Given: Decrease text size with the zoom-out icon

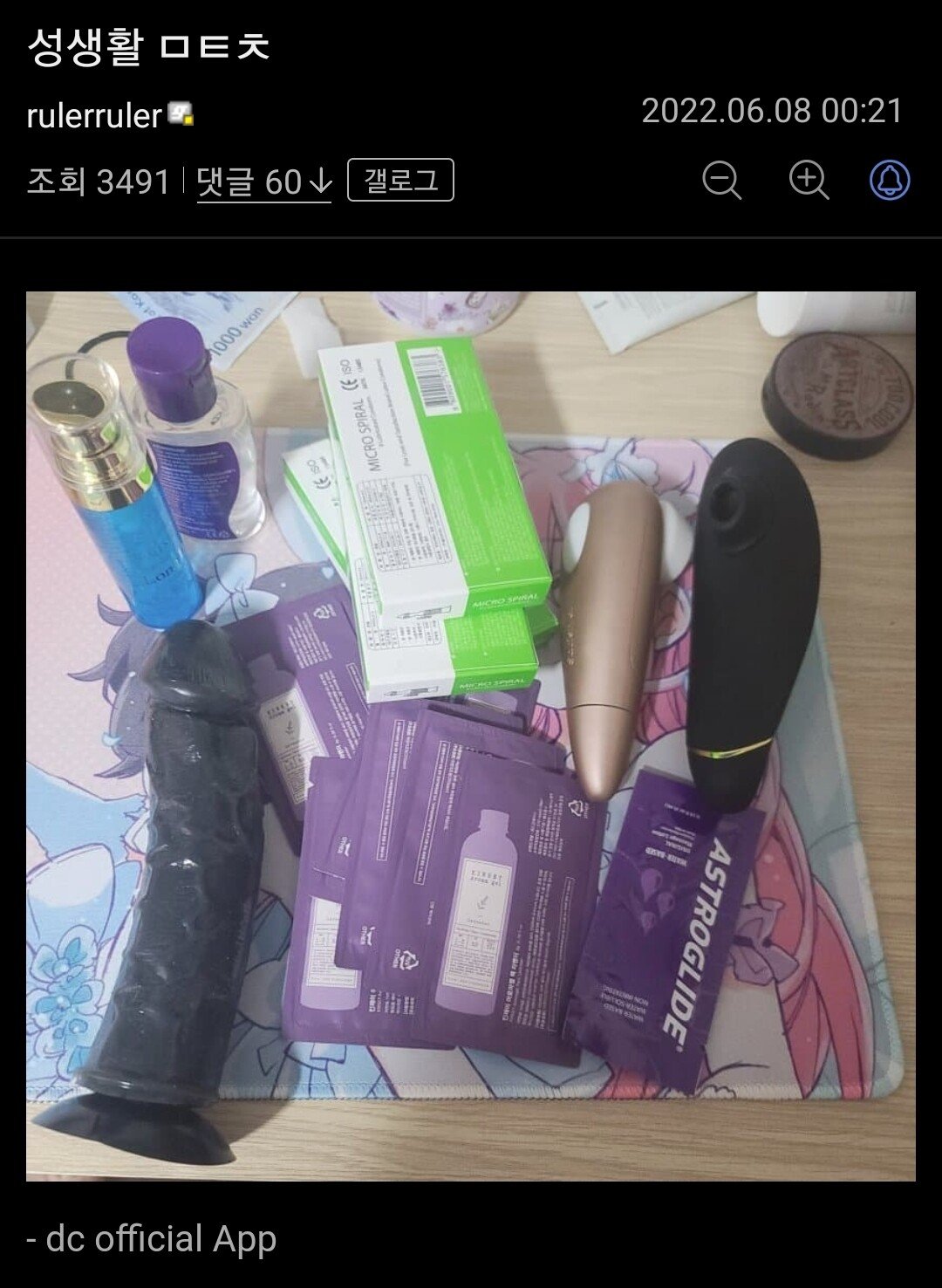Looking at the screenshot, I should pyautogui.click(x=721, y=181).
